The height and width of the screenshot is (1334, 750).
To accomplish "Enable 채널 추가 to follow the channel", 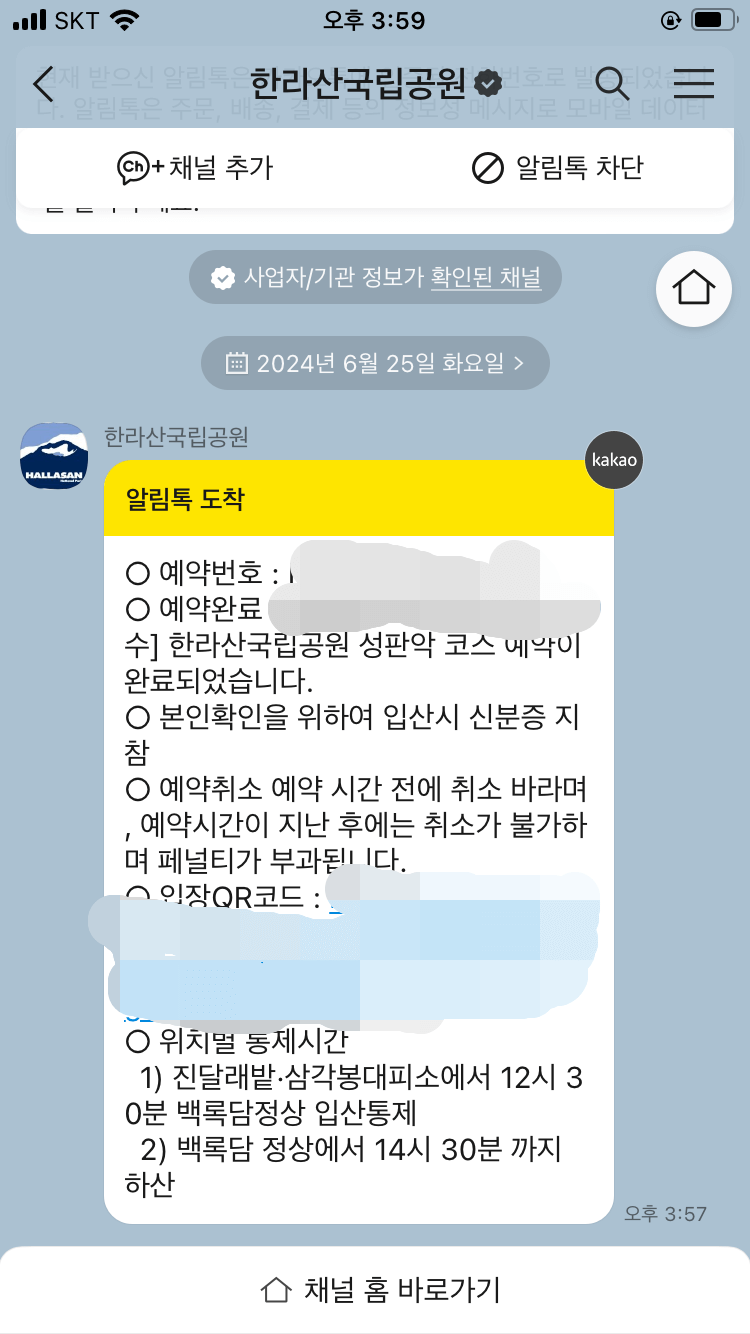I will click(189, 169).
